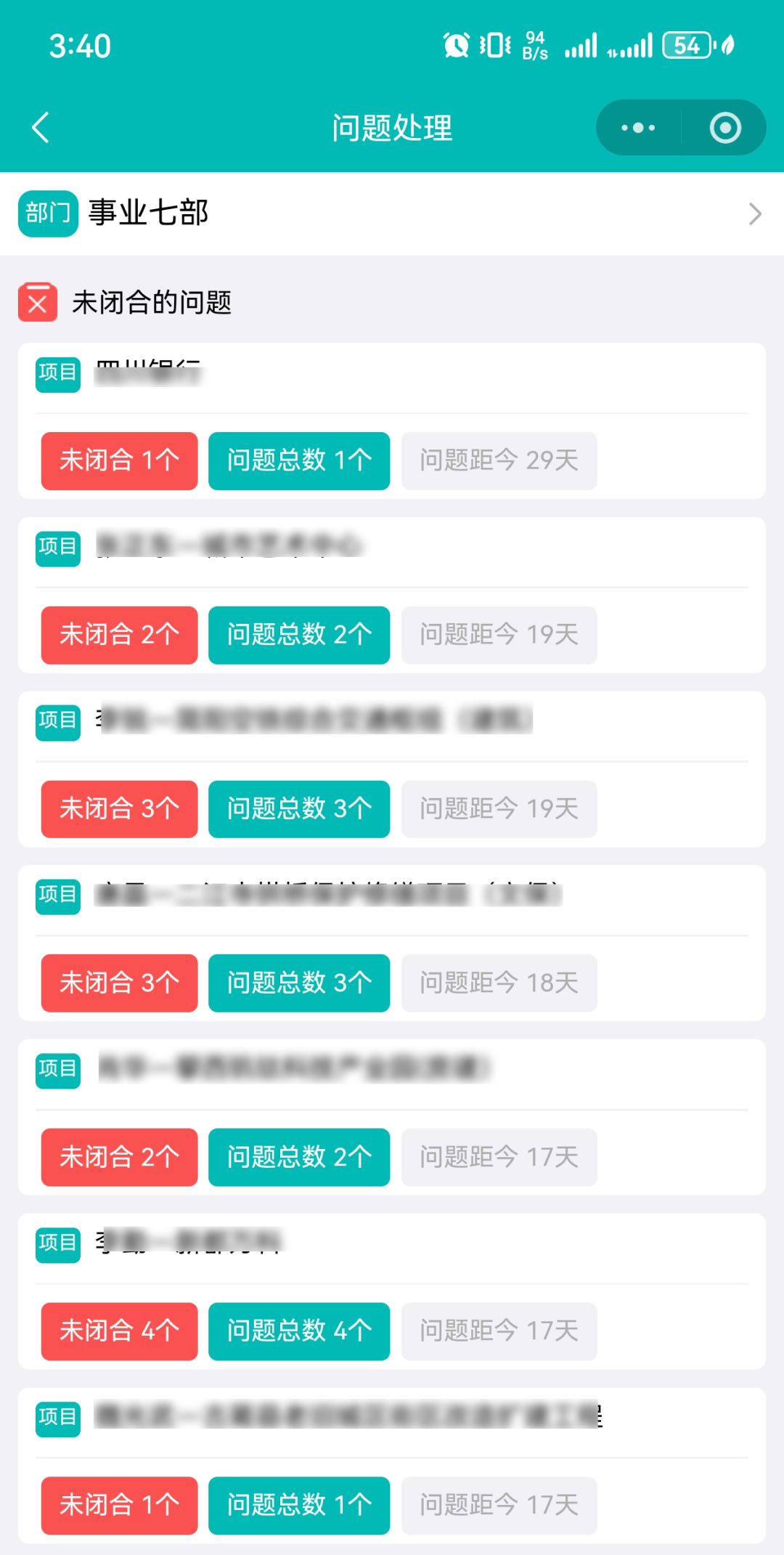
Task: Go back from the 问题处理 page
Action: (x=41, y=128)
